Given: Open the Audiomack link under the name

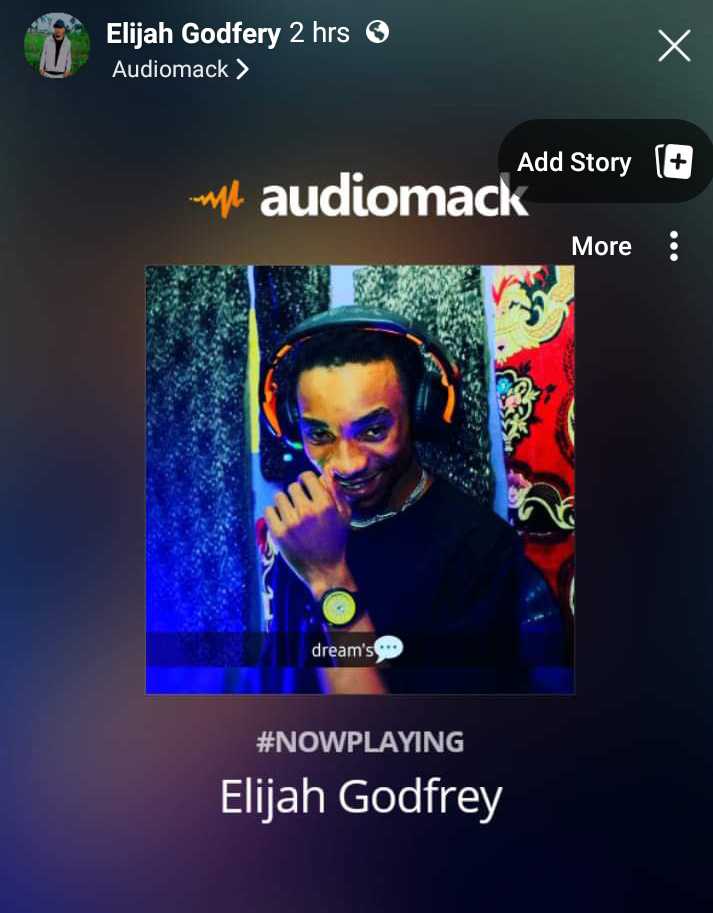Looking at the screenshot, I should (180, 70).
